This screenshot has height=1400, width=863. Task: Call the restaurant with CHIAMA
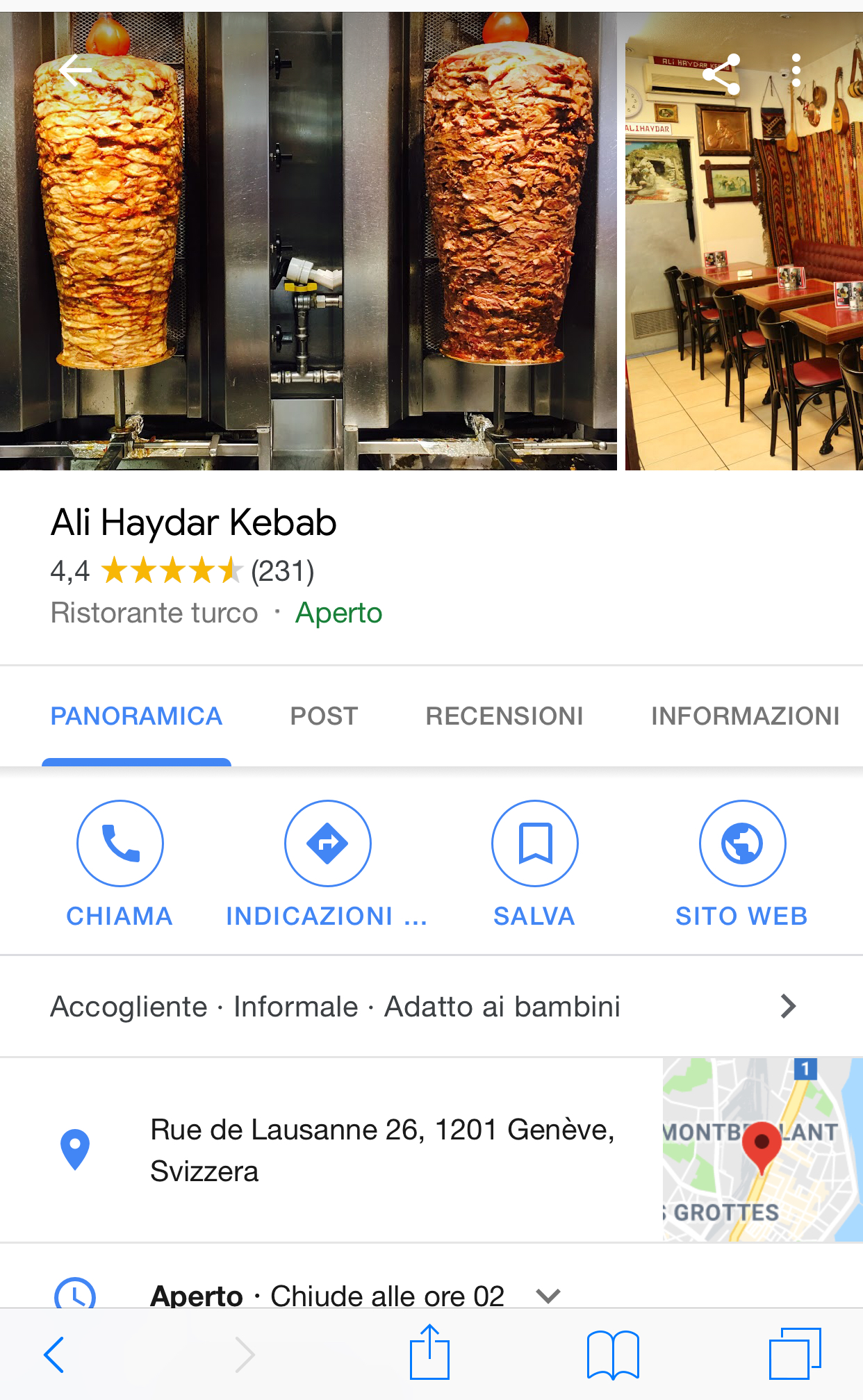point(120,843)
